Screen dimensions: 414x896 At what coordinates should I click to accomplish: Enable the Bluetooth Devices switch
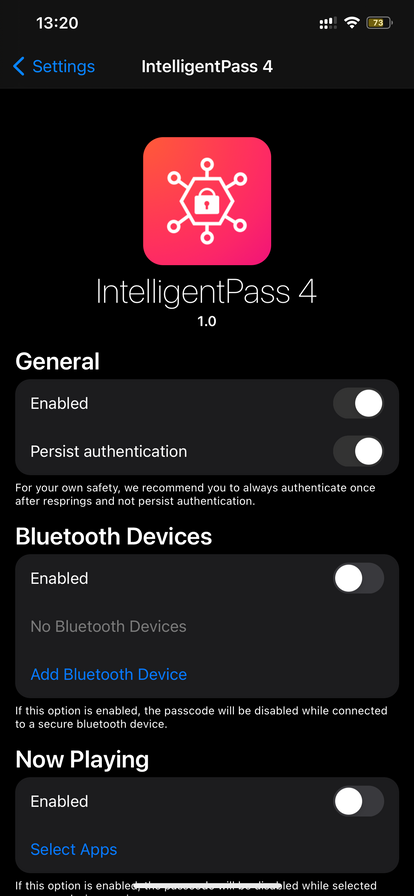click(359, 579)
